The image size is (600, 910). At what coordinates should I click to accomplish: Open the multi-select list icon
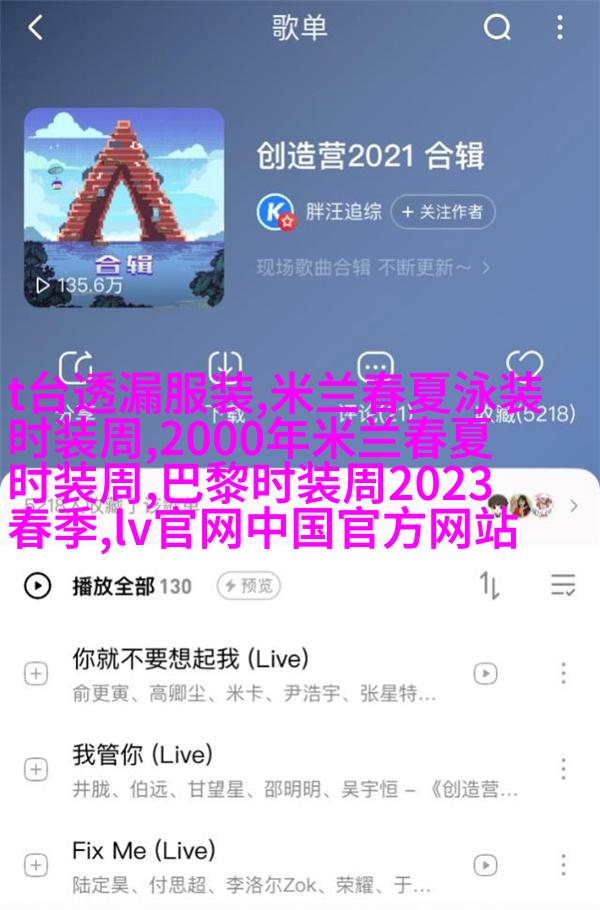(x=563, y=586)
